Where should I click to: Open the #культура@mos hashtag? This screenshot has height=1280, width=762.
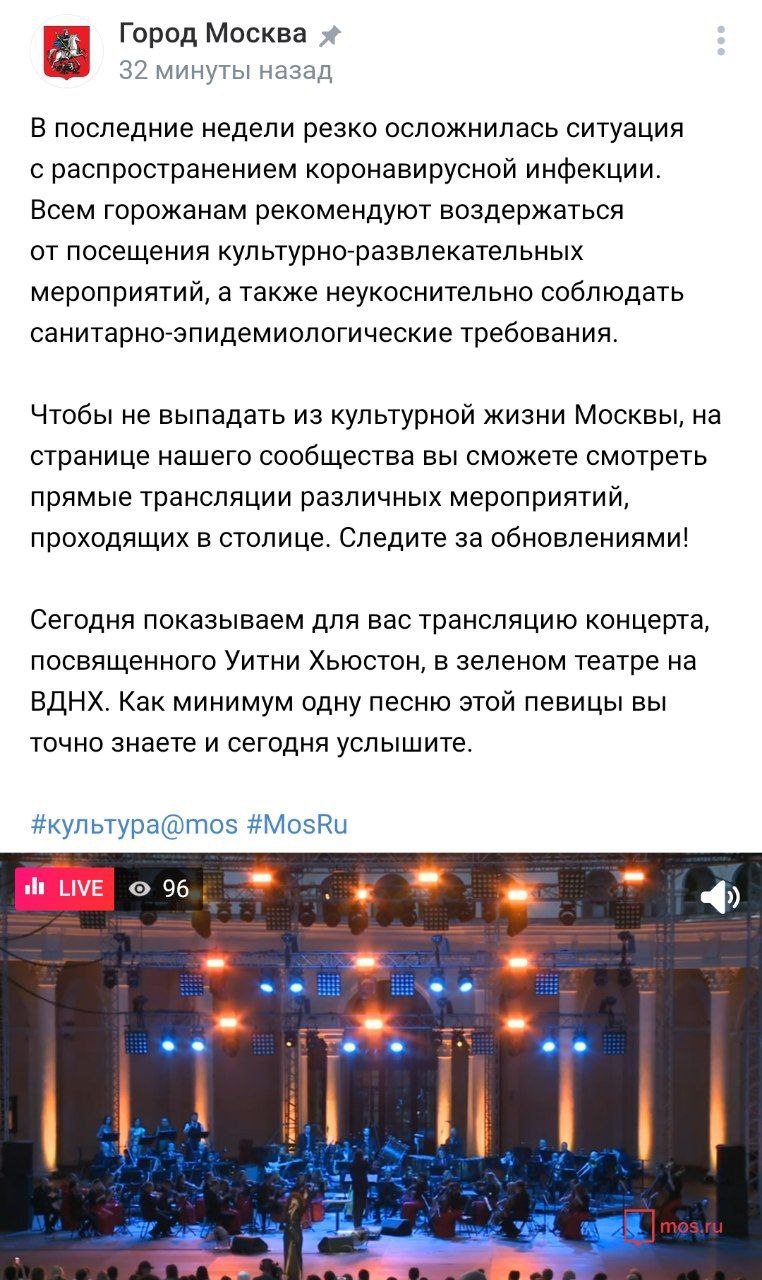(x=134, y=825)
